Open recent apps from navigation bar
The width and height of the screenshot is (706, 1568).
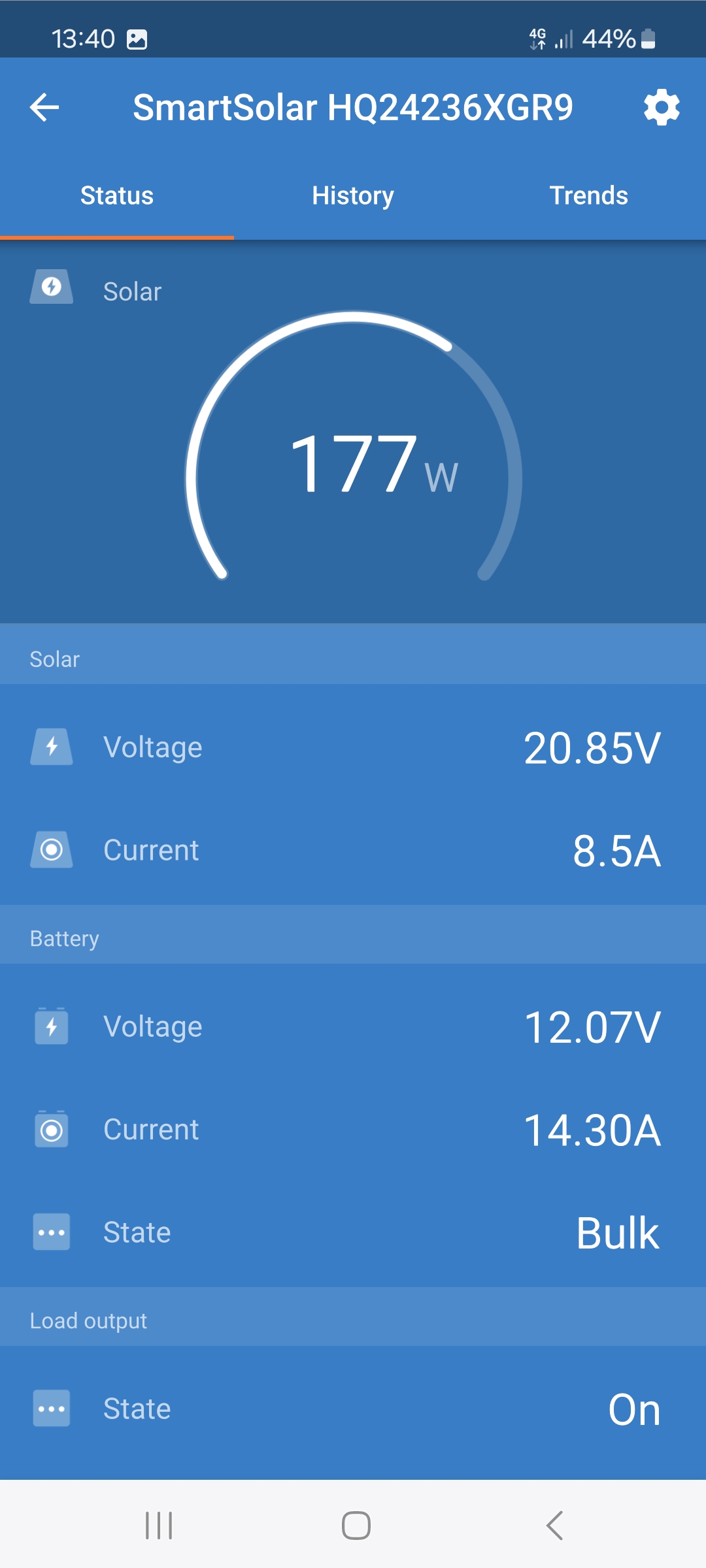(159, 1526)
